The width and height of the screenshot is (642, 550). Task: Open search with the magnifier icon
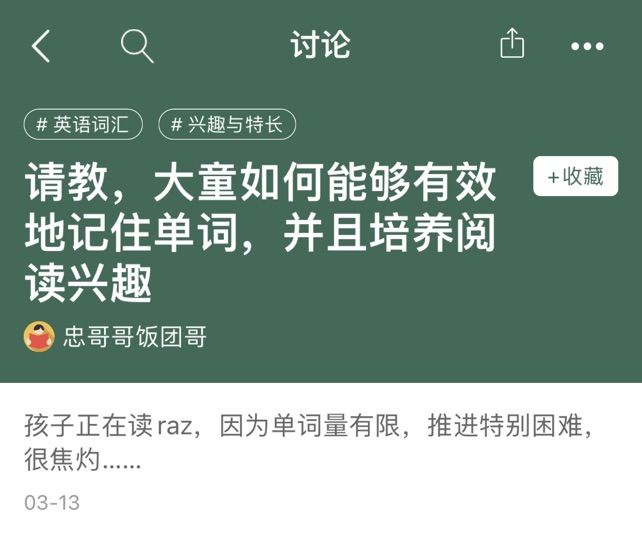(x=137, y=46)
